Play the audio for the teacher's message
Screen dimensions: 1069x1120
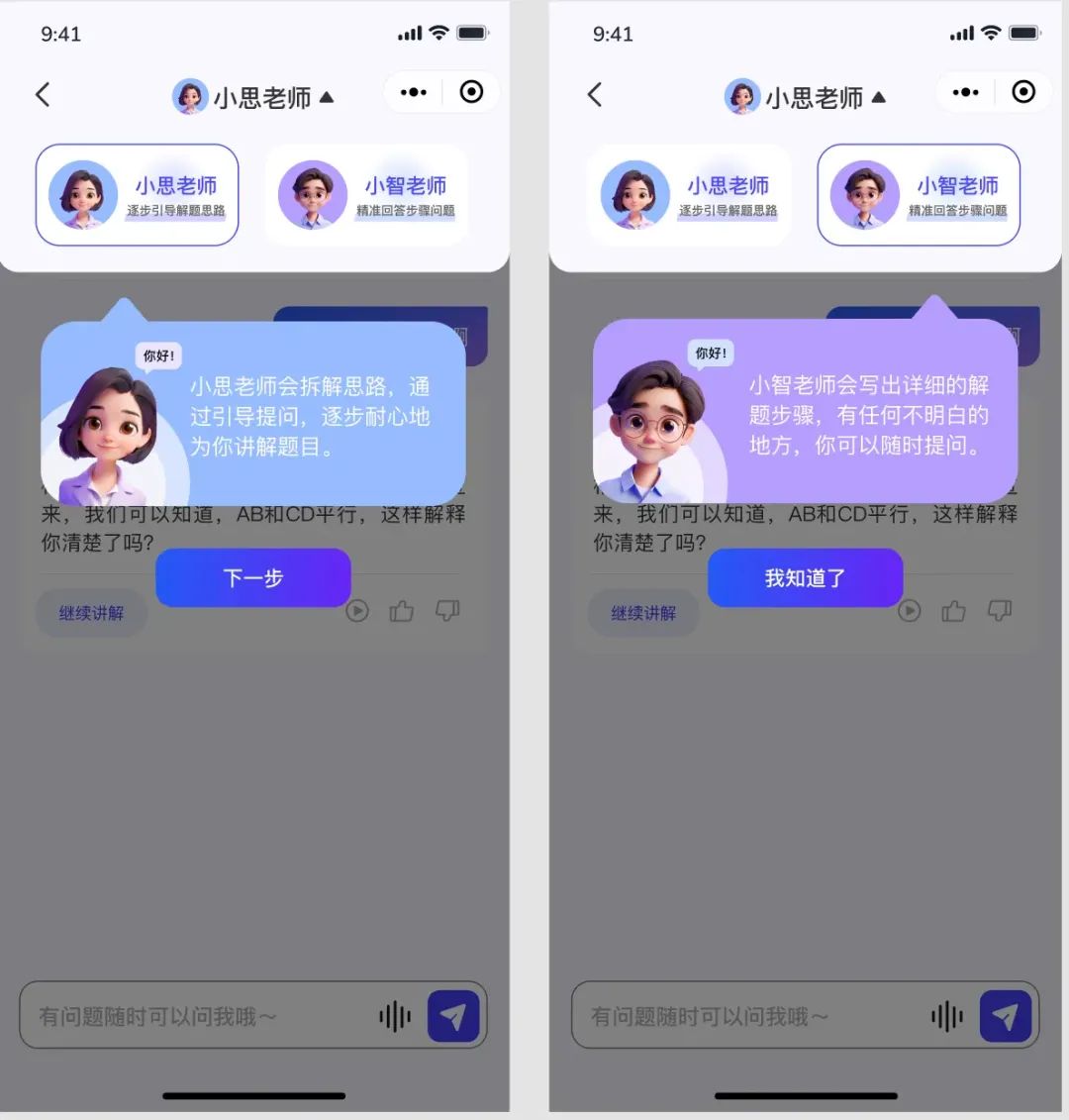click(x=356, y=611)
